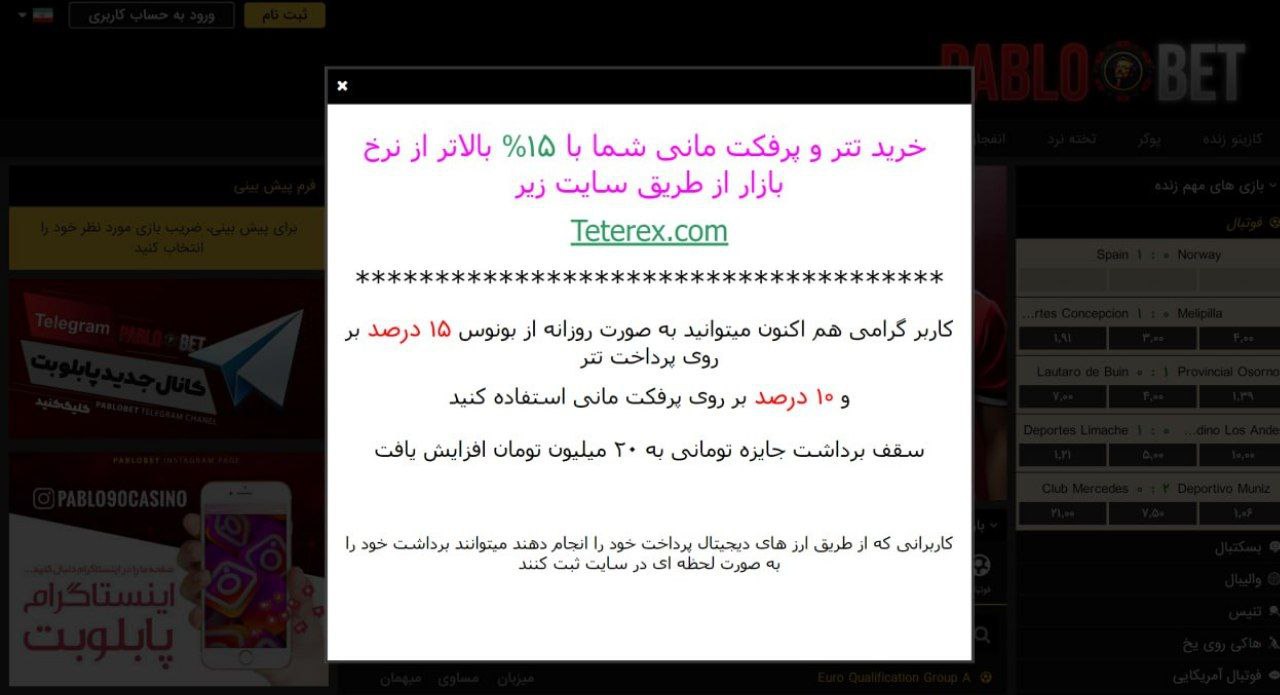Open the بسکتبال sports category
This screenshot has height=695, width=1280.
point(1245,547)
